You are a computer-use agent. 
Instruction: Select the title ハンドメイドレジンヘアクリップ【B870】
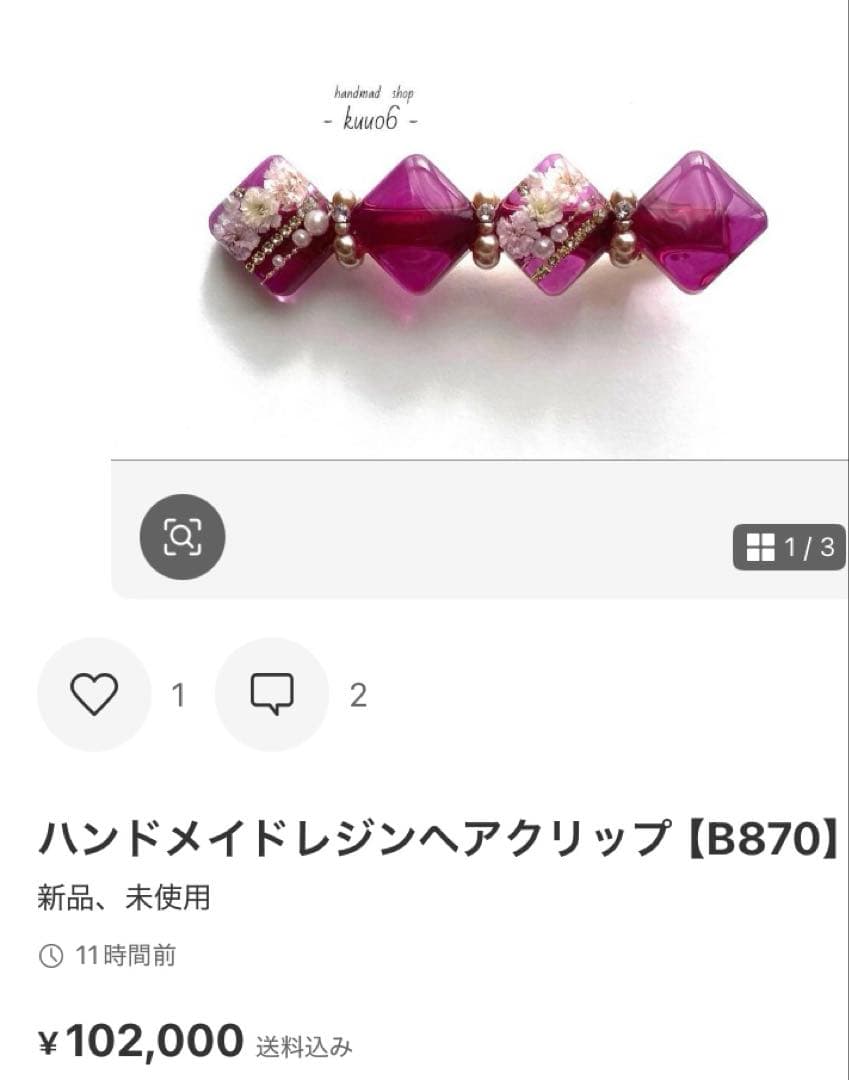click(x=424, y=840)
